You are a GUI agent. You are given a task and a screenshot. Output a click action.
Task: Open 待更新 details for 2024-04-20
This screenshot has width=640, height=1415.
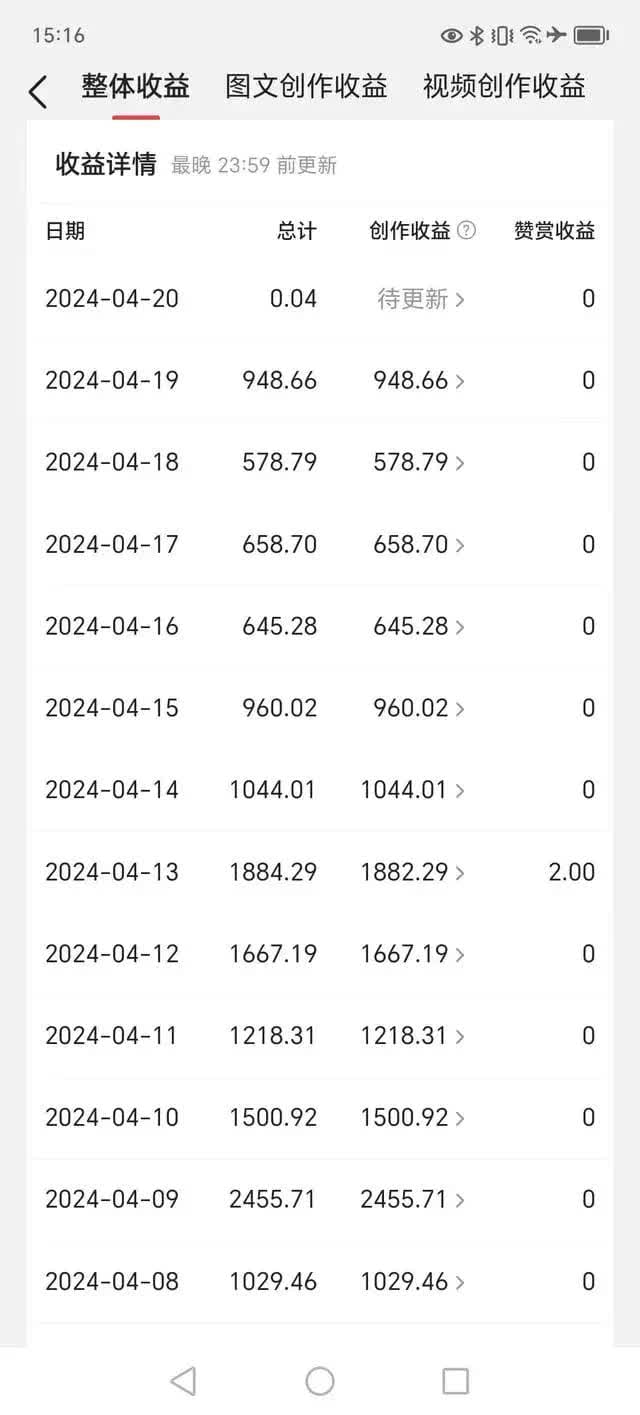click(x=420, y=299)
